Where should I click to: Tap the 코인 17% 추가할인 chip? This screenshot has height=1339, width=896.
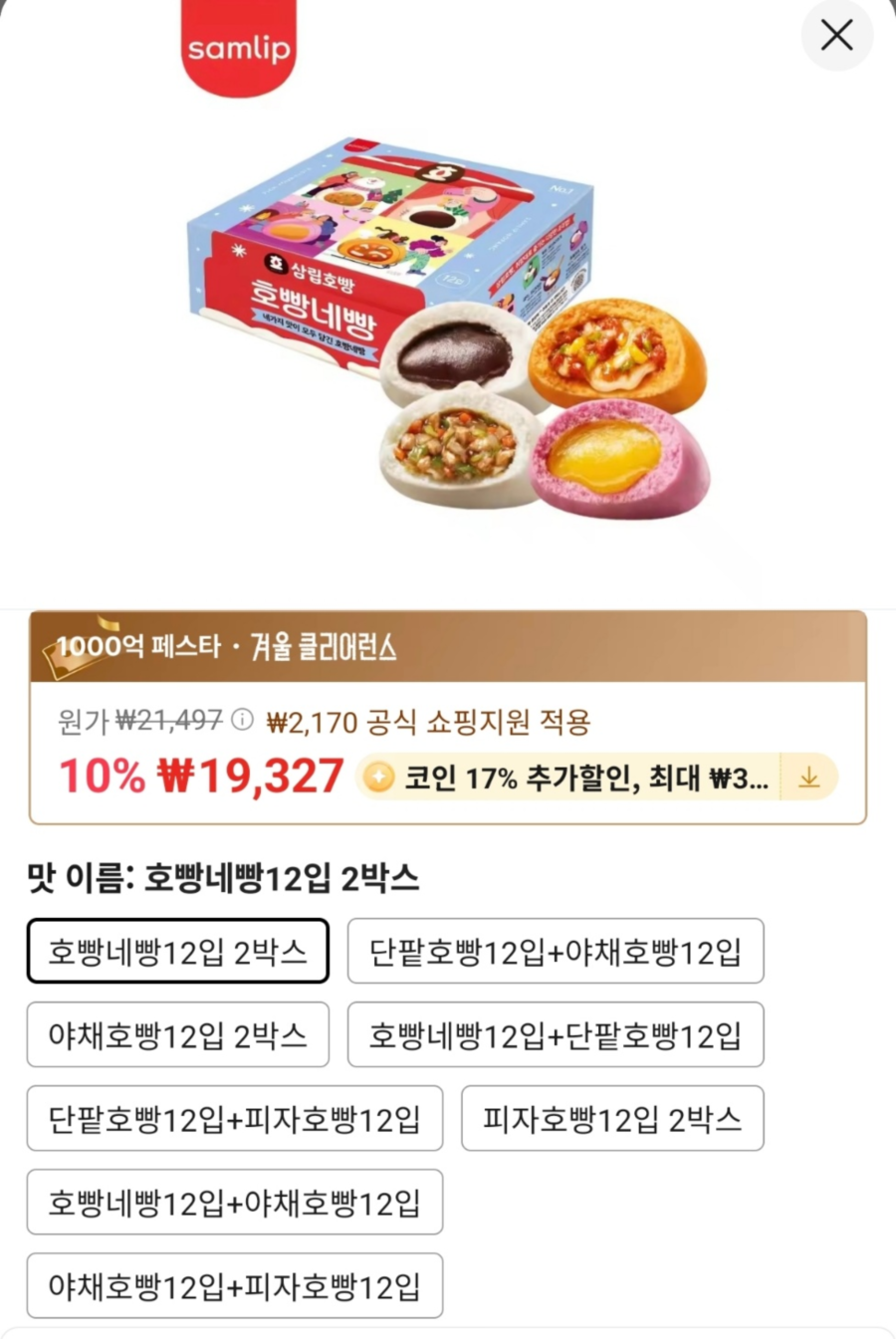point(577,777)
